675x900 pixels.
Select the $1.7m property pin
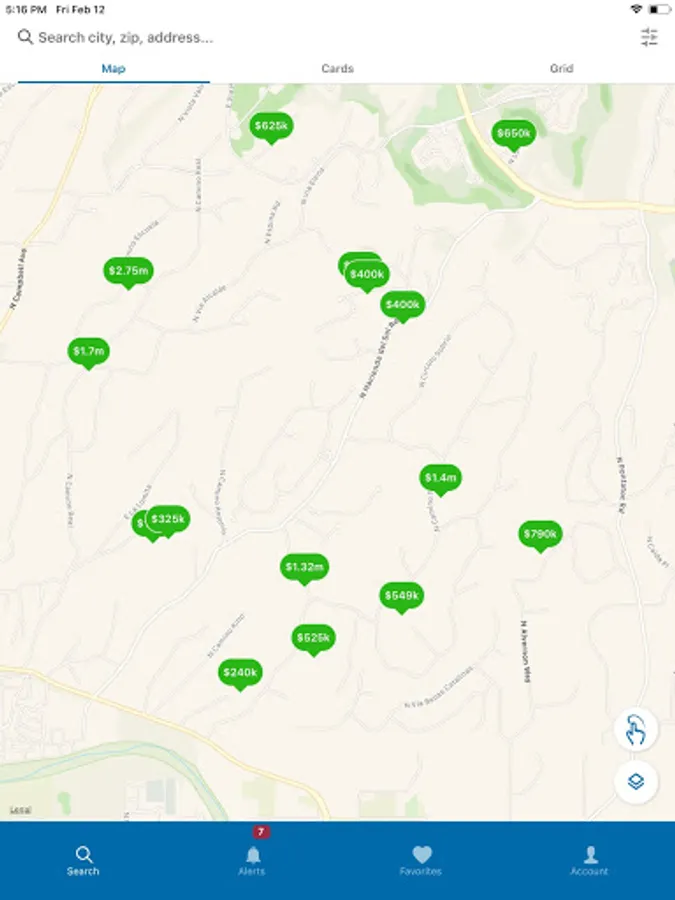tap(89, 351)
